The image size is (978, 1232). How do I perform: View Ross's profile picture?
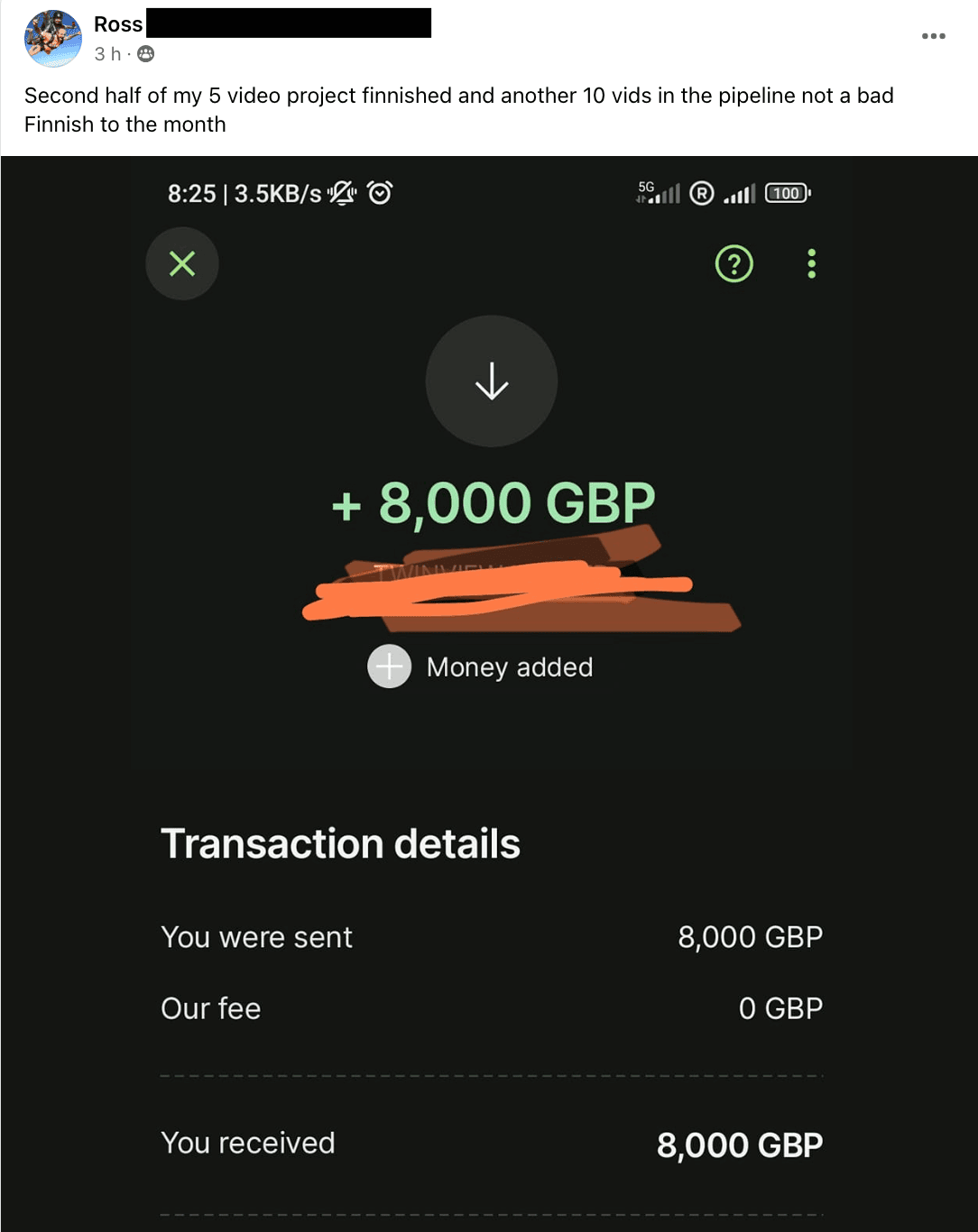tap(53, 39)
